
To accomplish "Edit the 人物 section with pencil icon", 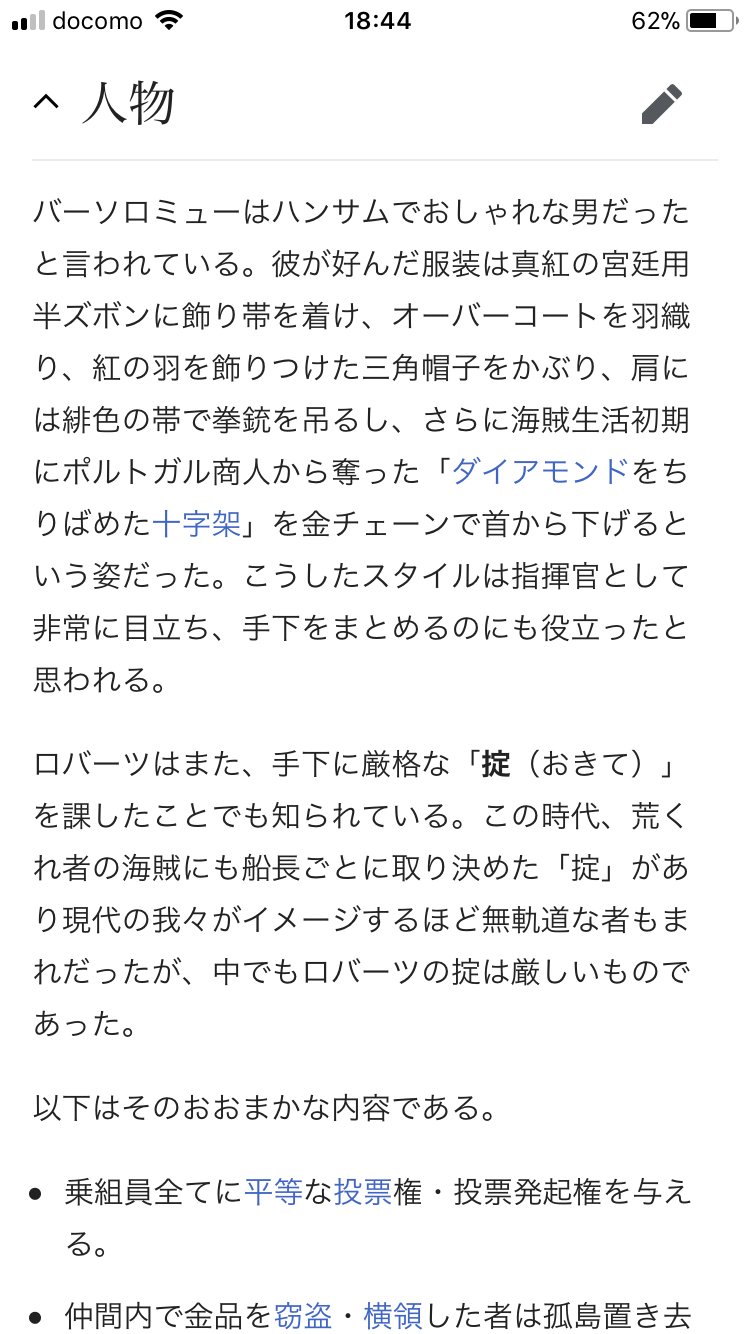I will pyautogui.click(x=662, y=104).
